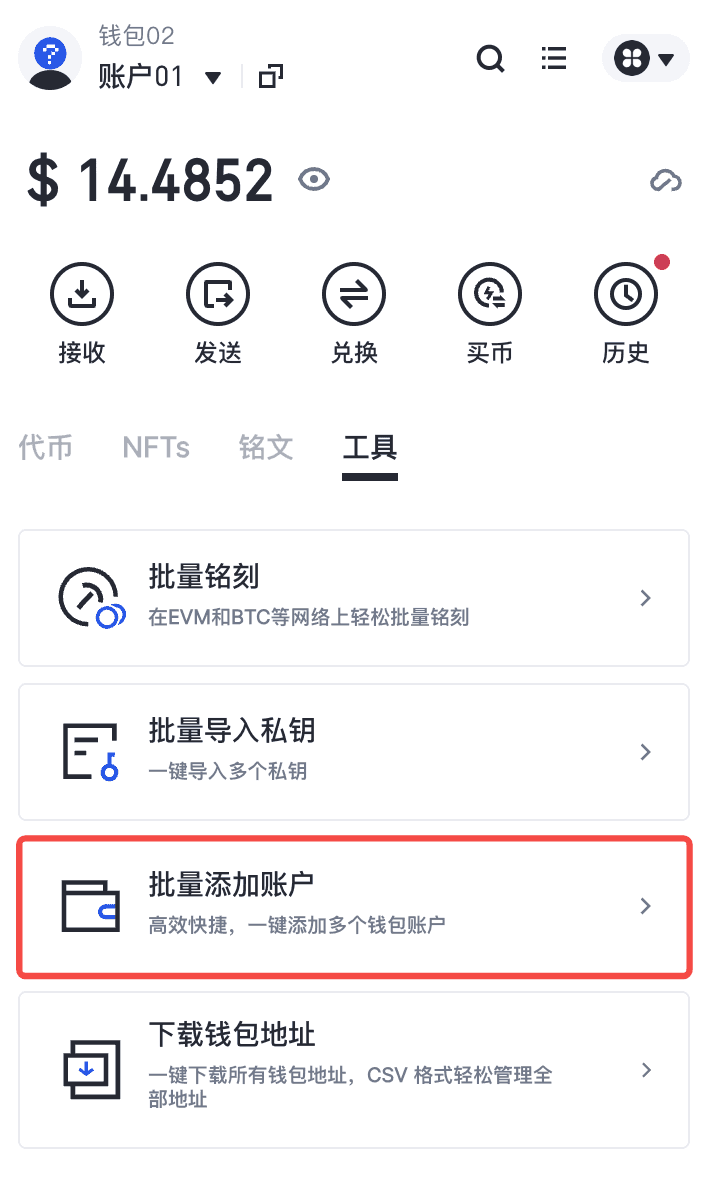The height and width of the screenshot is (1188, 705).
Task: Open 批量导入私钥 tool
Action: (x=354, y=752)
